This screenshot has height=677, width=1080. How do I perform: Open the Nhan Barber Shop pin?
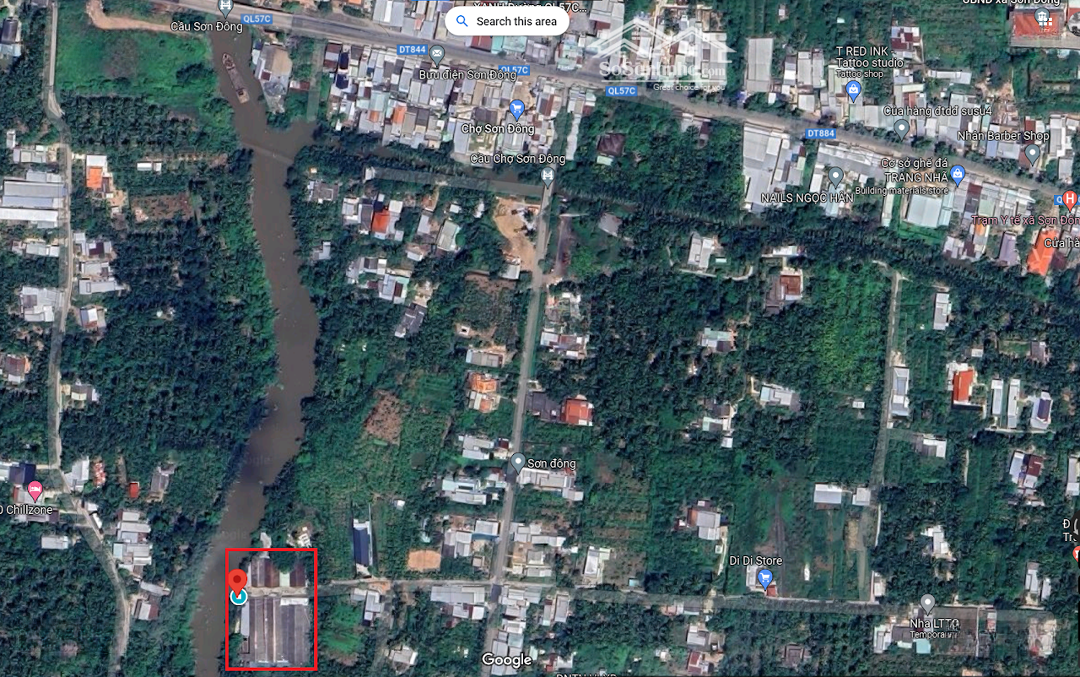(x=1031, y=154)
